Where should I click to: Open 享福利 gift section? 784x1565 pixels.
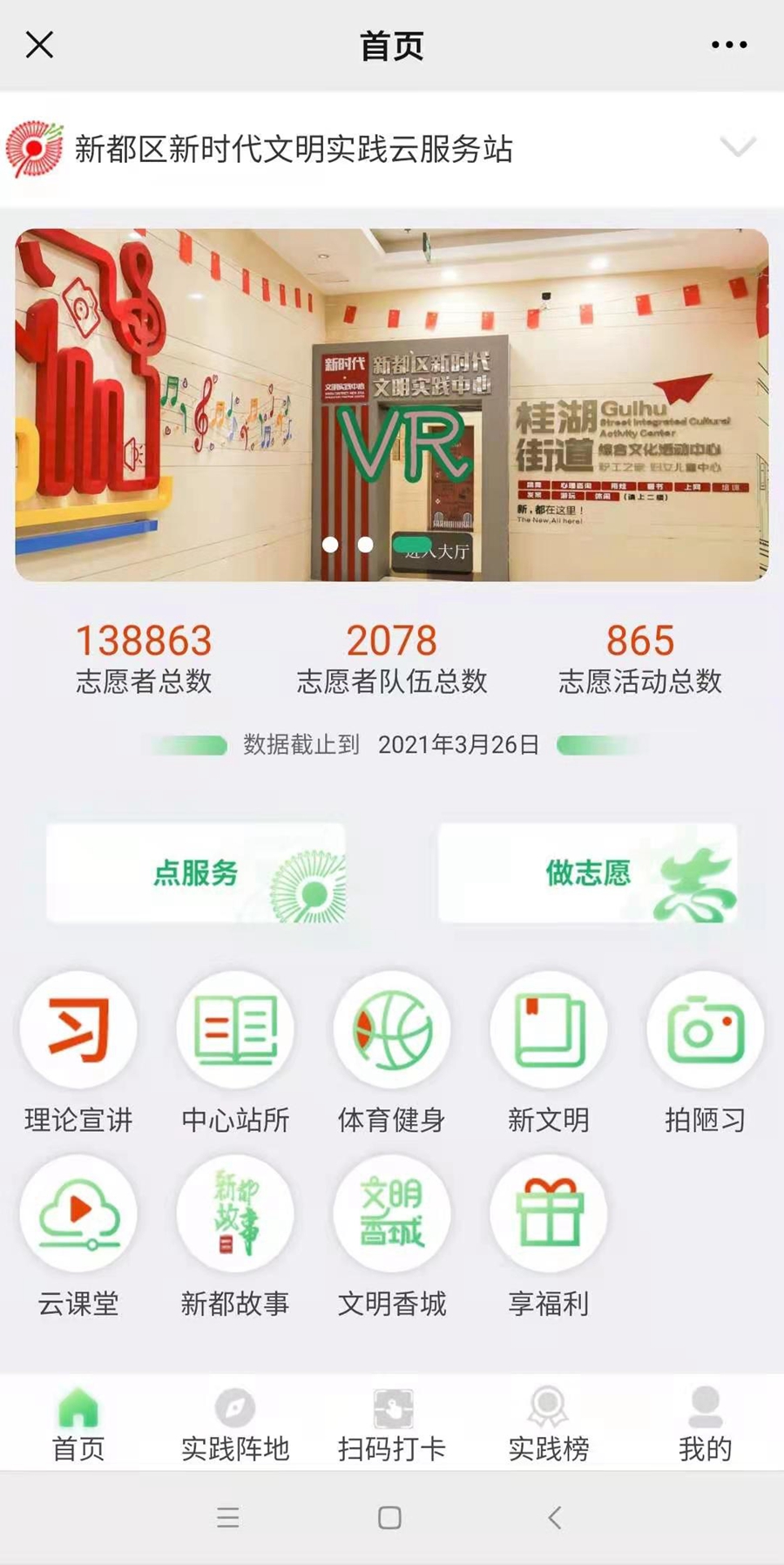[x=548, y=1214]
